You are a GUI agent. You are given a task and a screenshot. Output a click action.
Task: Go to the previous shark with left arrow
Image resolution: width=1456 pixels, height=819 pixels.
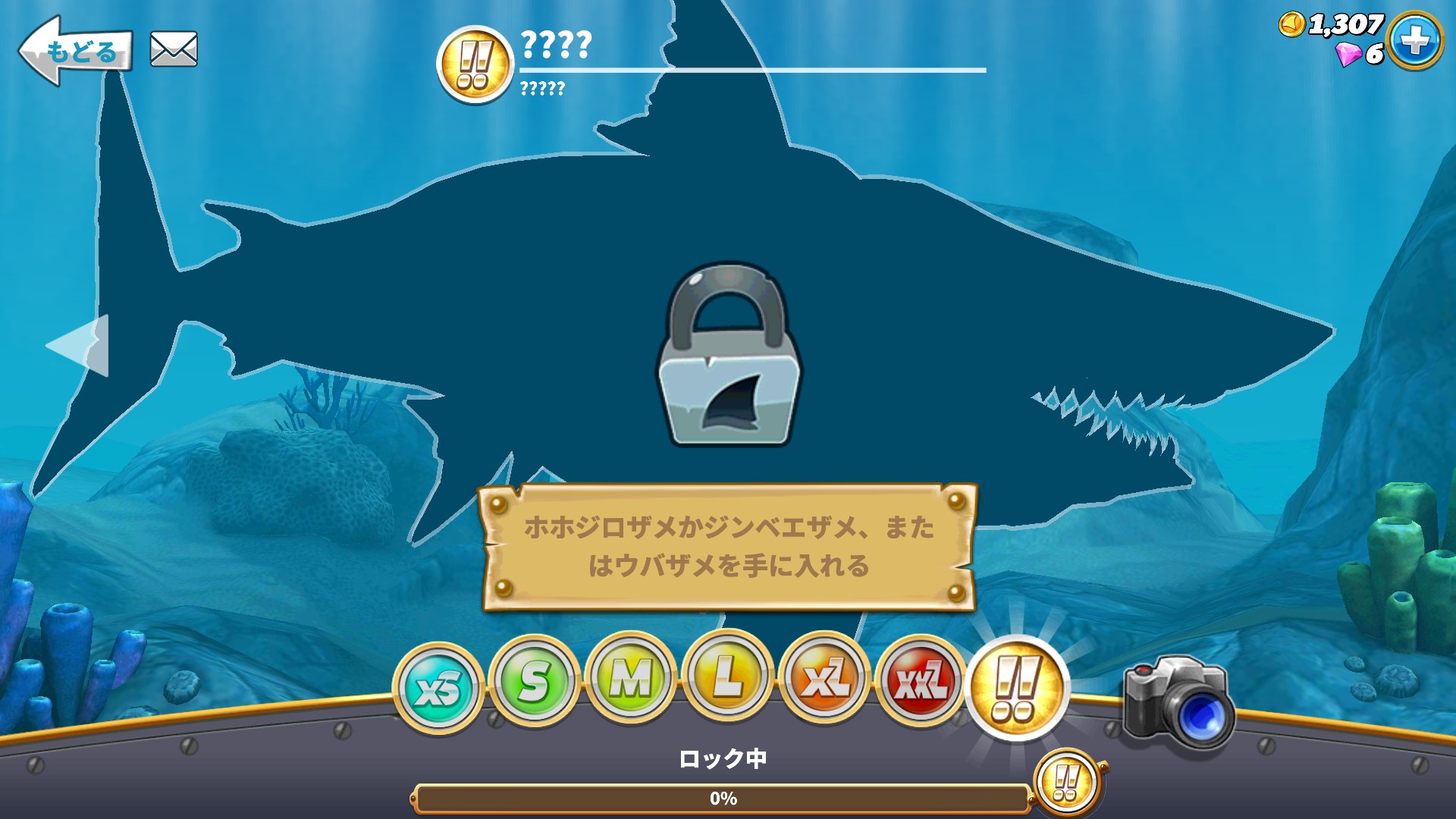coord(78,345)
